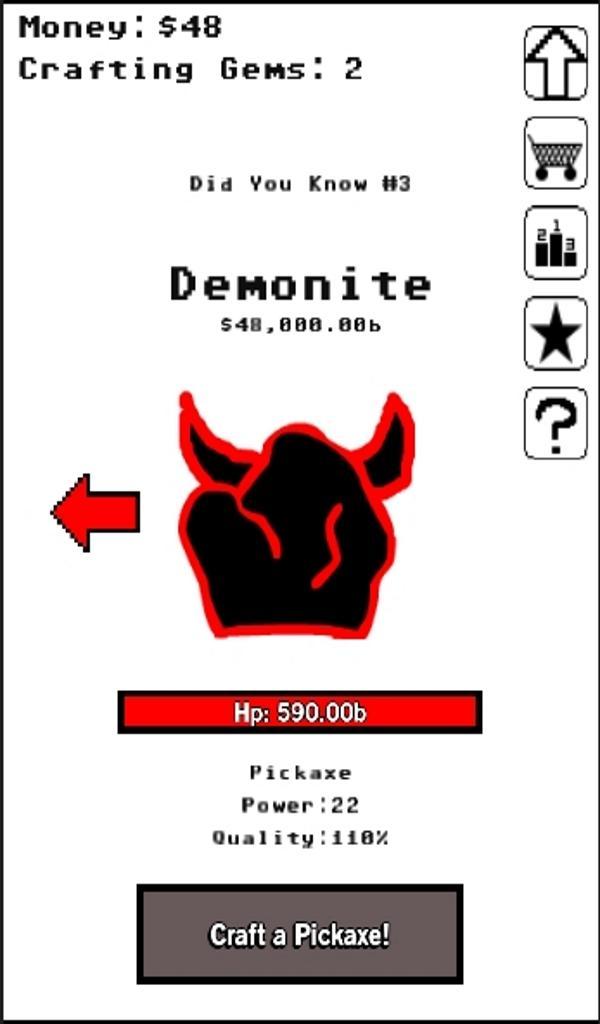600x1024 pixels.
Task: Open the help question mark
Action: (556, 424)
